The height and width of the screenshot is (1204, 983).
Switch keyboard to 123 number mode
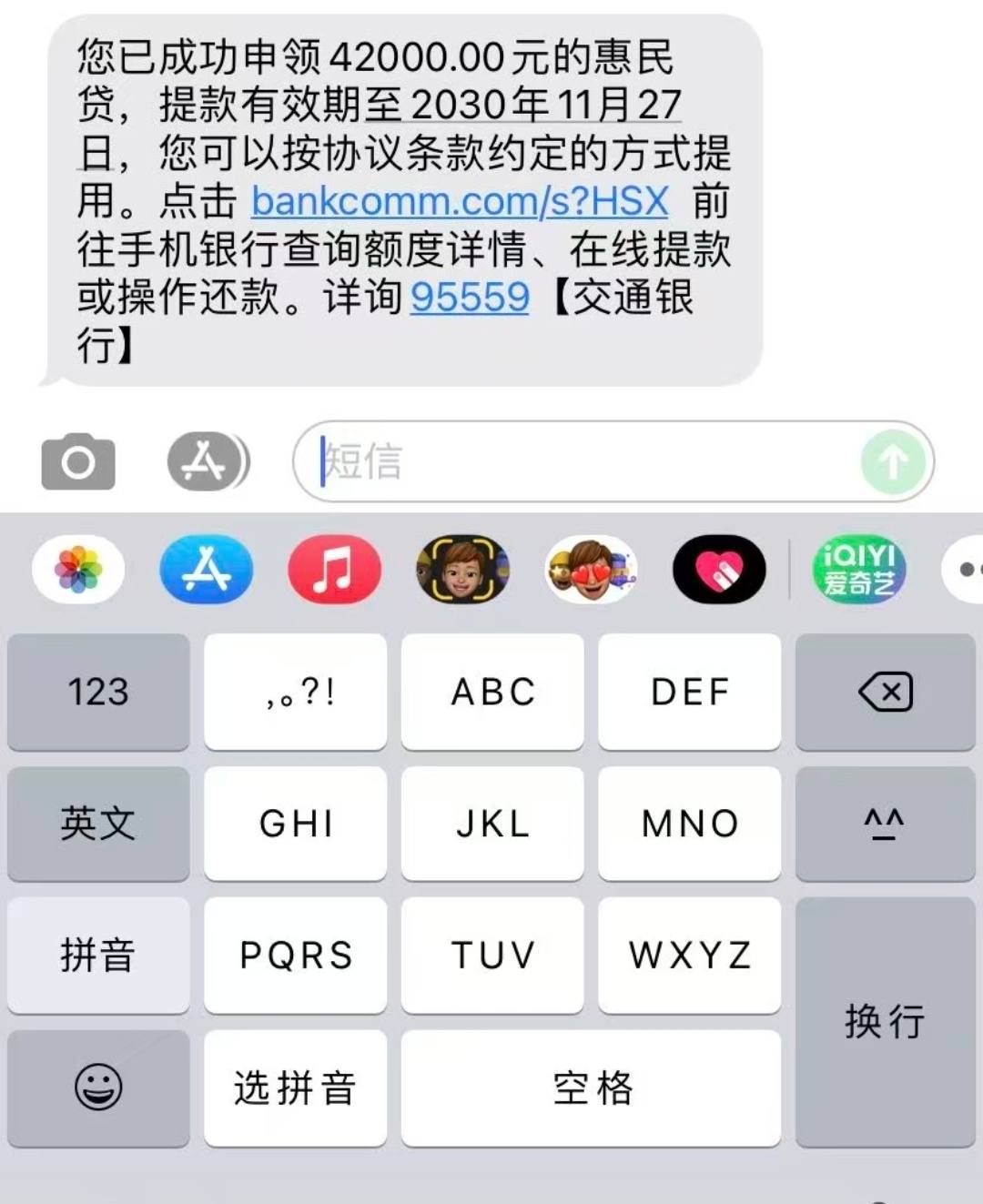[x=96, y=693]
